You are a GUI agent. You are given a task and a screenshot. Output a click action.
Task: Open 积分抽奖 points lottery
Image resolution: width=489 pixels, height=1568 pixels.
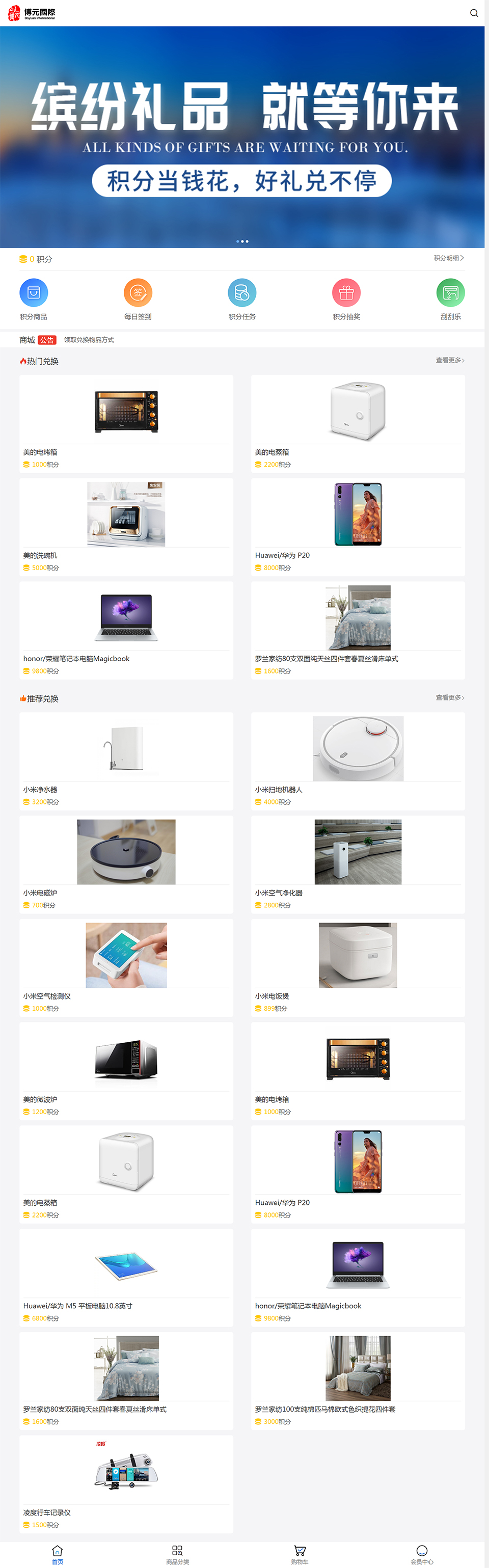[x=346, y=299]
